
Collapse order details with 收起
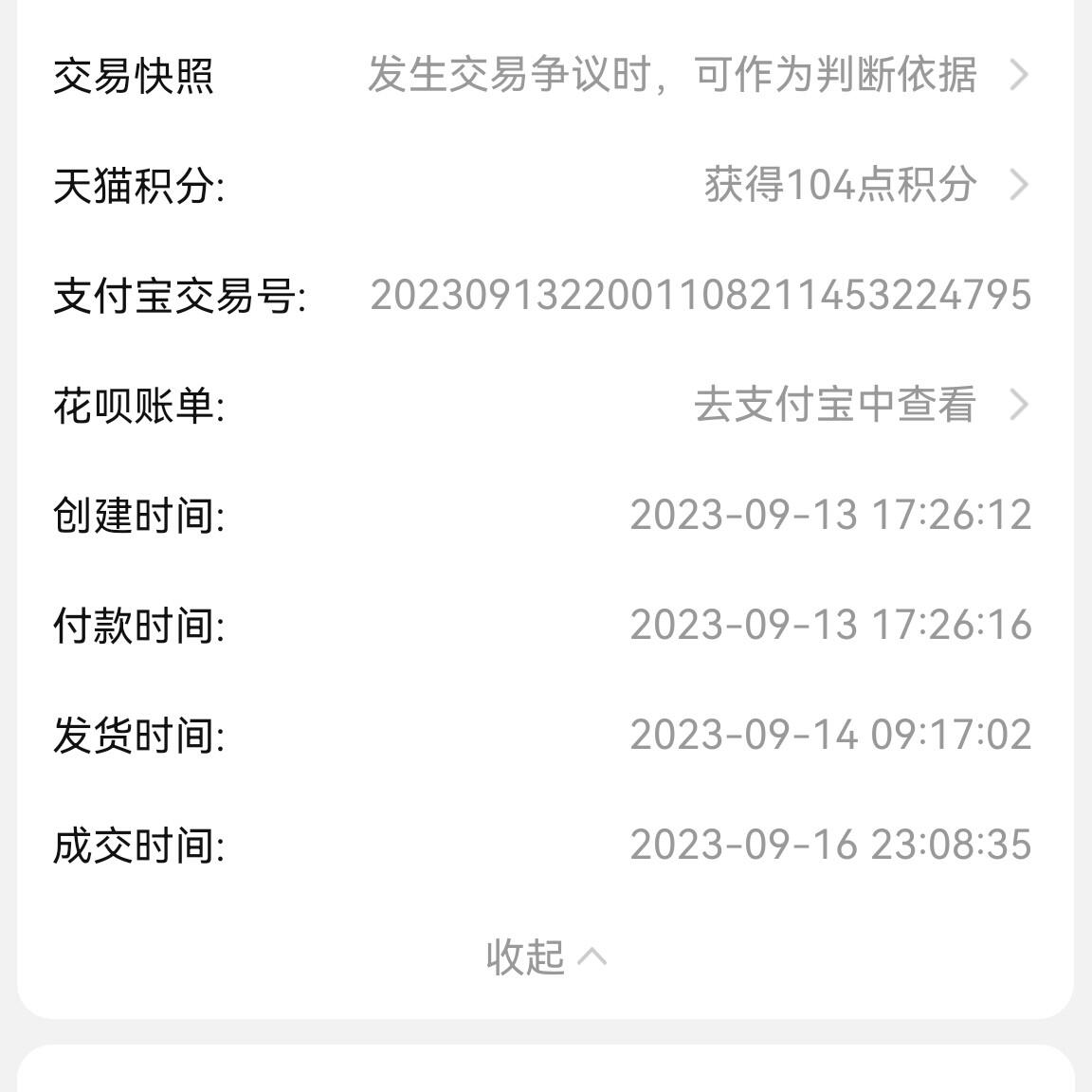tap(545, 956)
